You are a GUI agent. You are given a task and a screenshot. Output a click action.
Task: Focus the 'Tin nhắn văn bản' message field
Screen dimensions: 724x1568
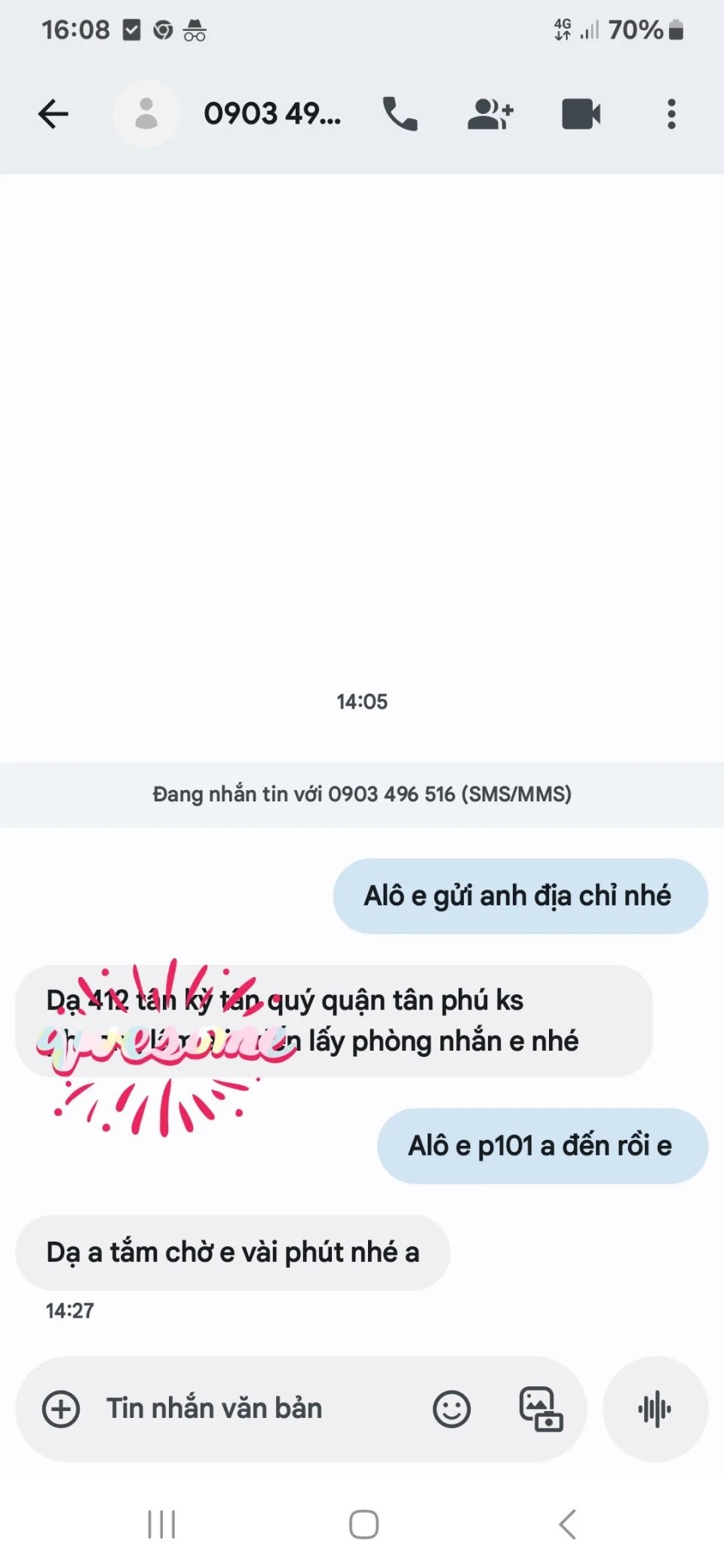tap(249, 1409)
